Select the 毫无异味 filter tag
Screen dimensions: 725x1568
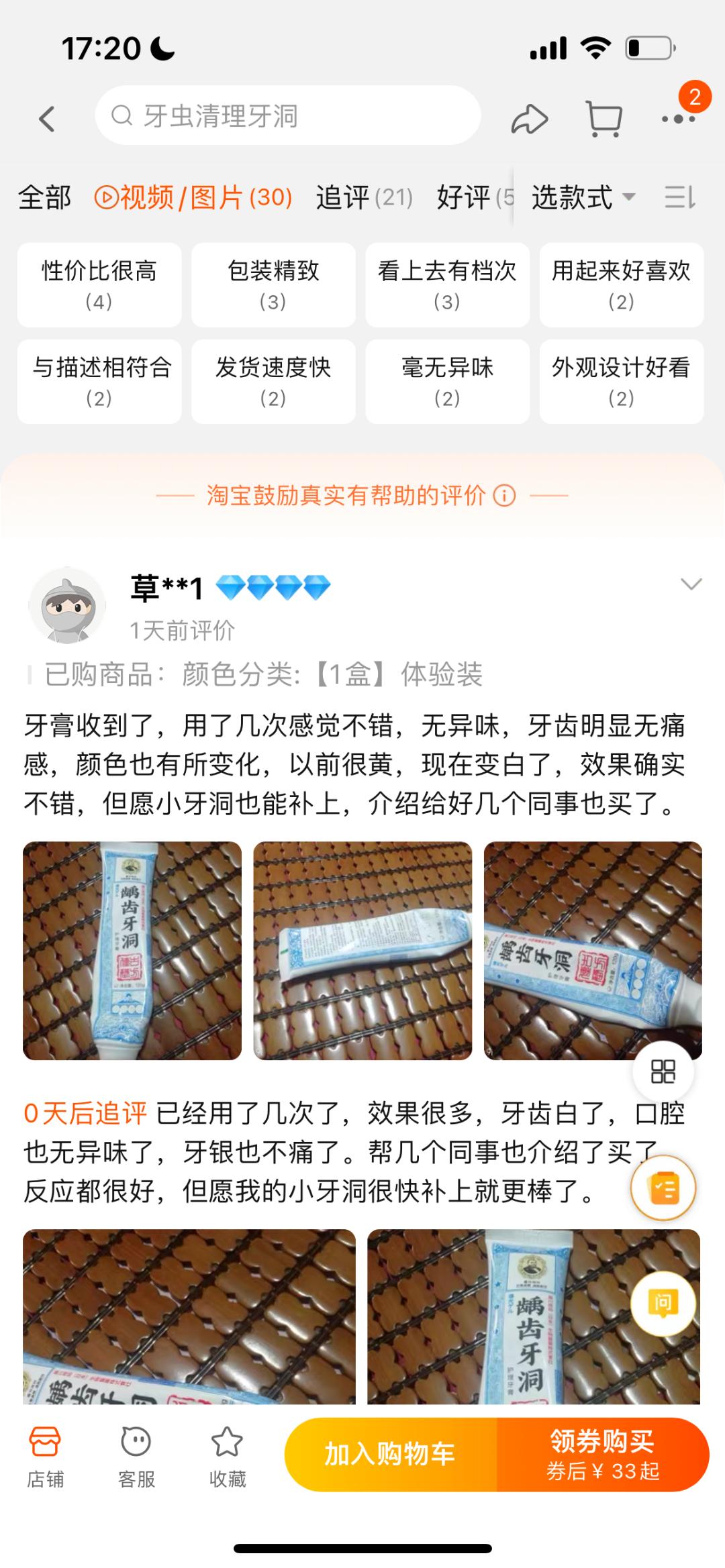click(x=446, y=381)
